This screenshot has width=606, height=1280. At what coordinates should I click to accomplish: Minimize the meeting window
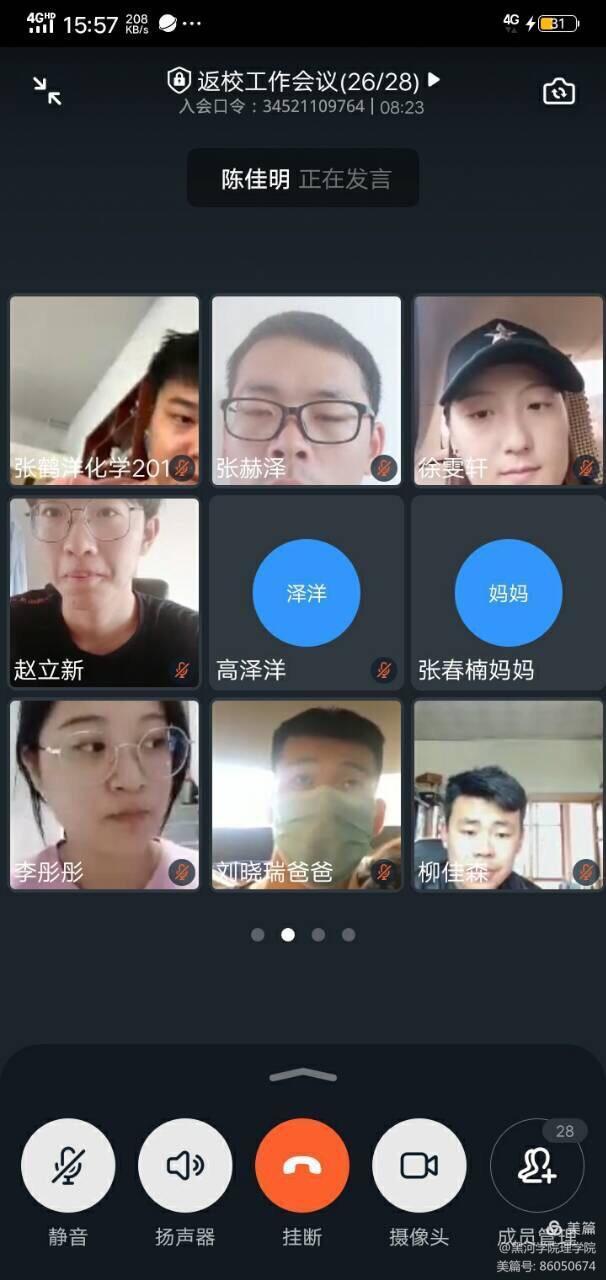click(46, 90)
